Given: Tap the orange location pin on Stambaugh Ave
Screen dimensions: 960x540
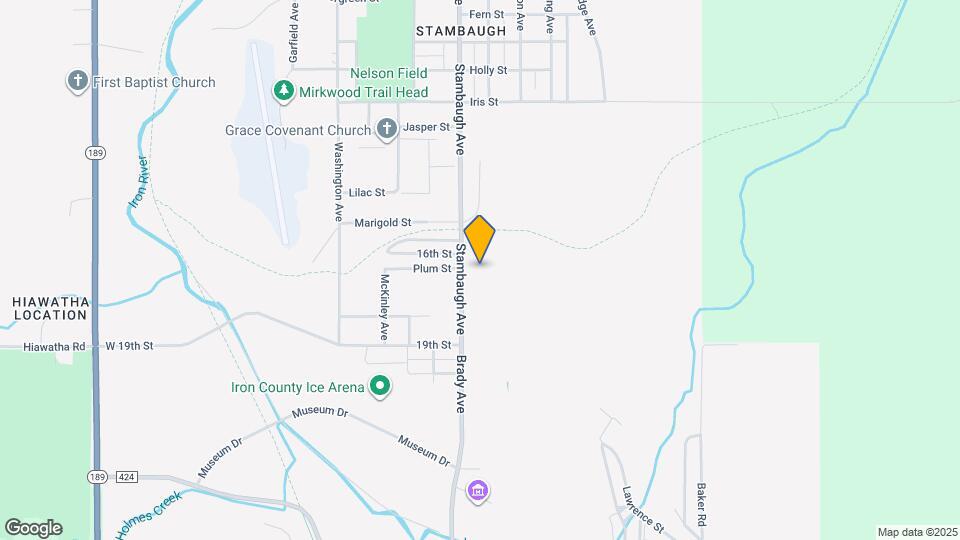Looking at the screenshot, I should (480, 239).
